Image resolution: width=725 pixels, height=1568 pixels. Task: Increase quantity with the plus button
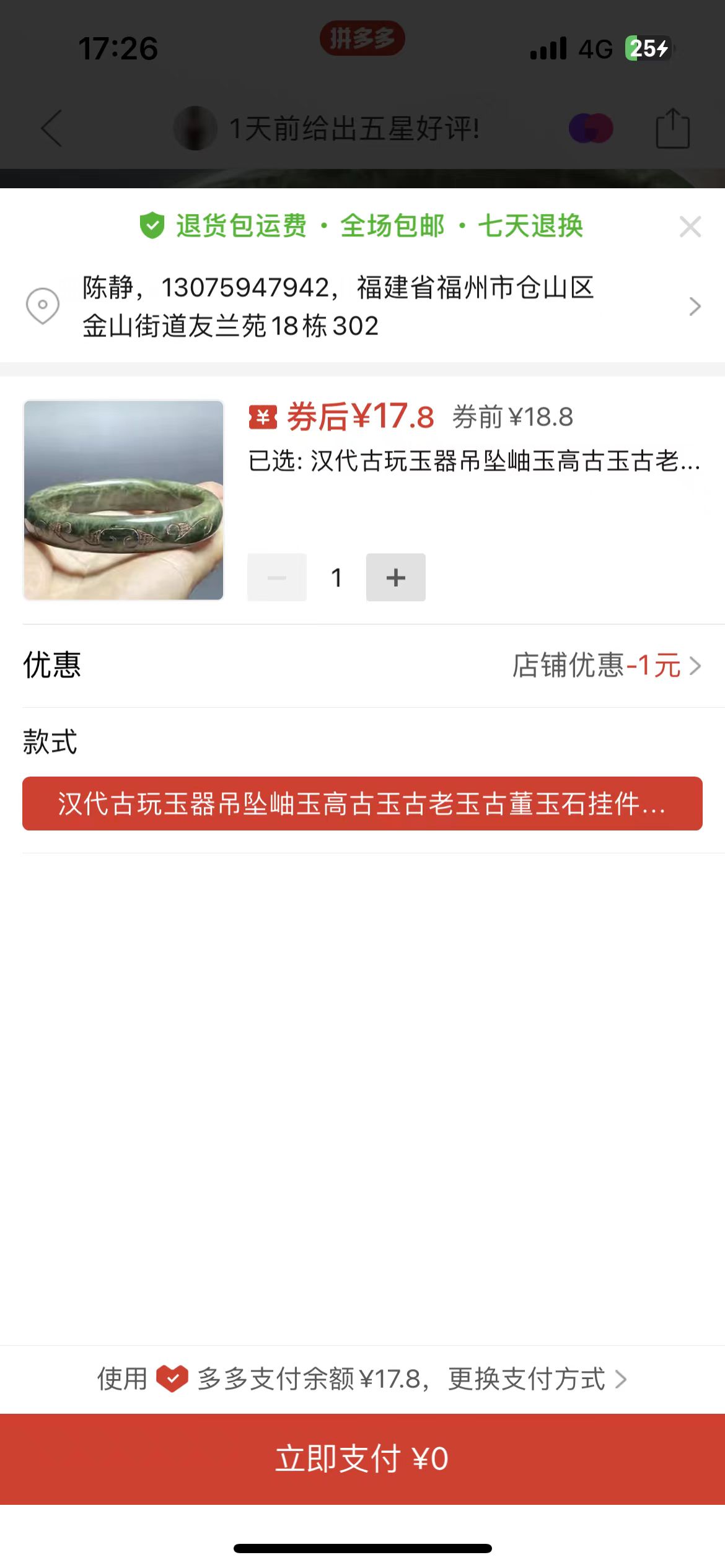[x=395, y=577]
